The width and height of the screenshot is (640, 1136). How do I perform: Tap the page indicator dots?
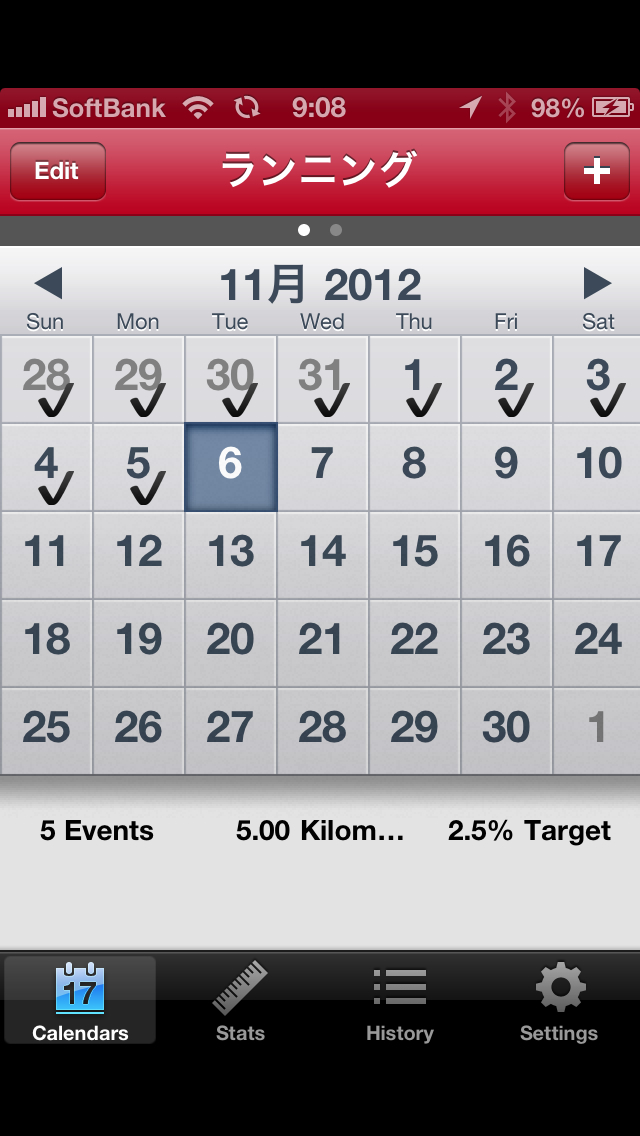[x=320, y=230]
